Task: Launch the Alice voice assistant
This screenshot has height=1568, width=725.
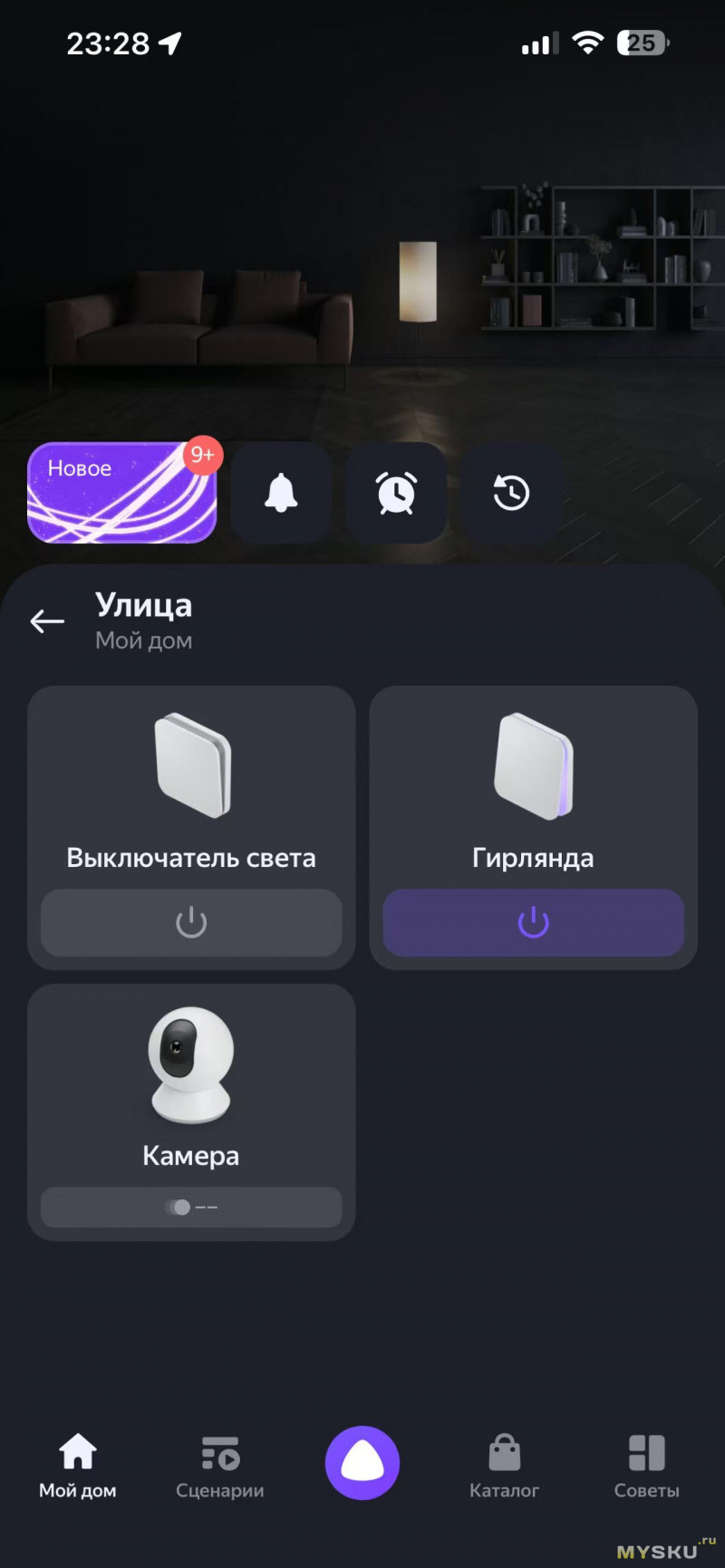Action: pyautogui.click(x=362, y=1463)
